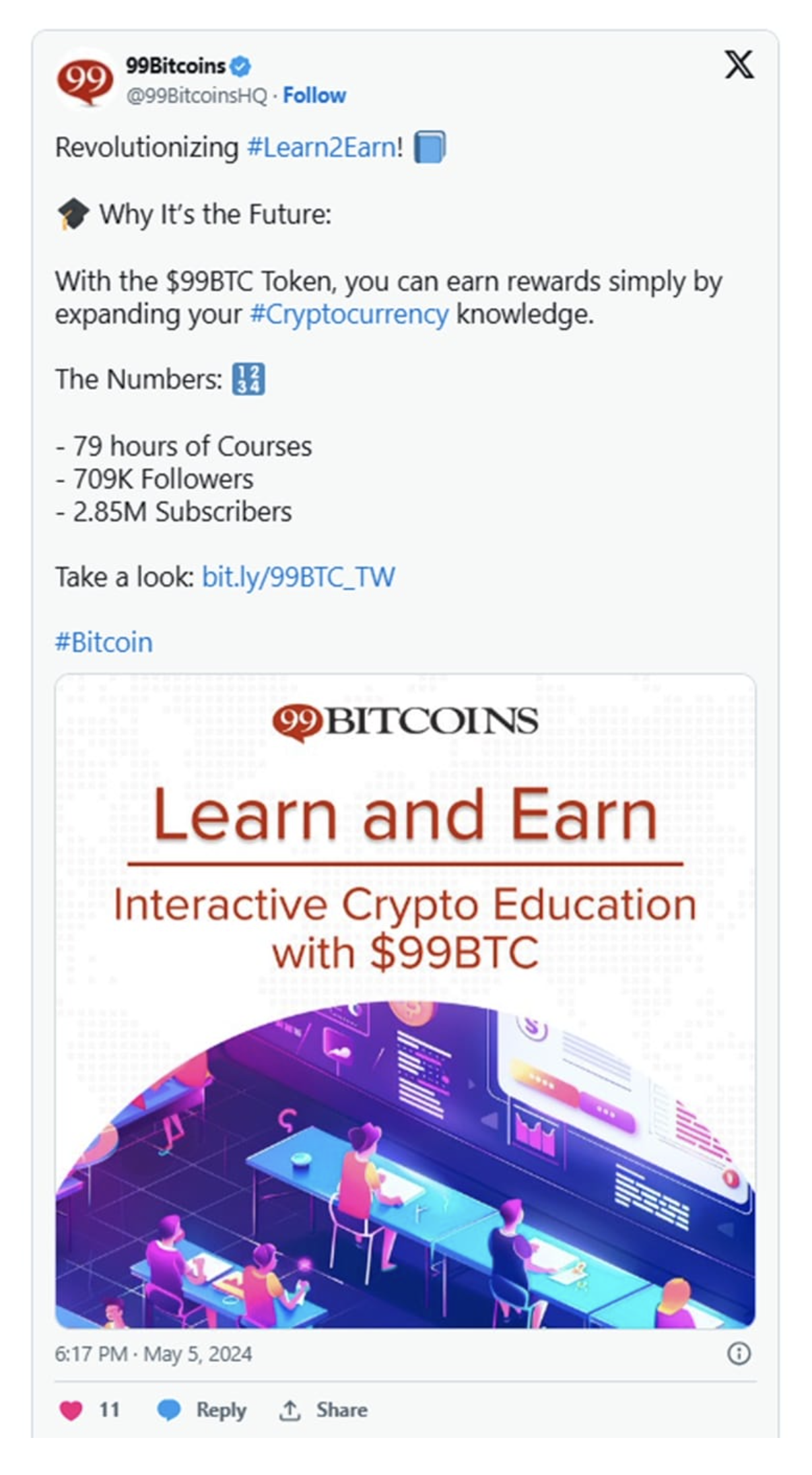Open the #Cryptocurrency hashtag
Screen dimensions: 812x1475
(348, 315)
